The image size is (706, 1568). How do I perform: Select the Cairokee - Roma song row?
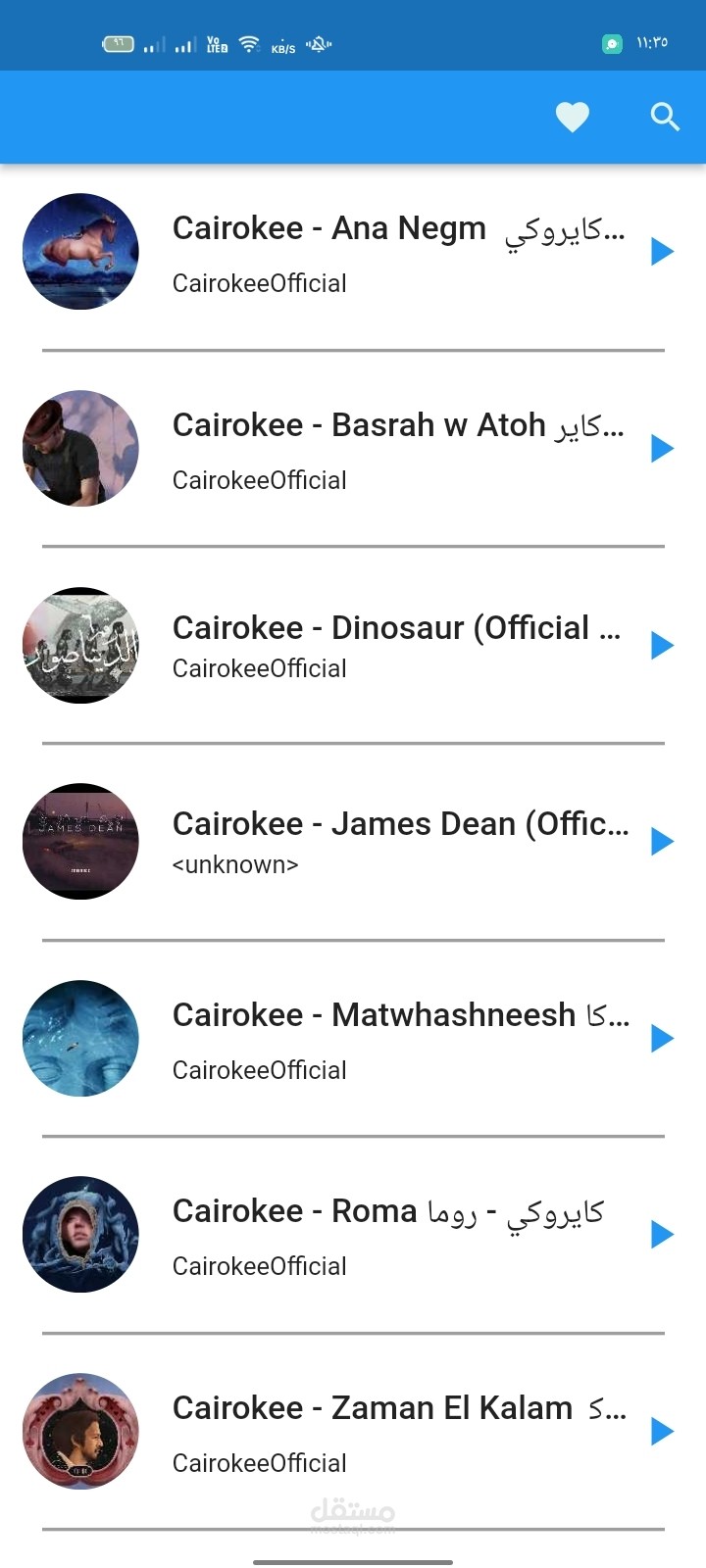353,1235
